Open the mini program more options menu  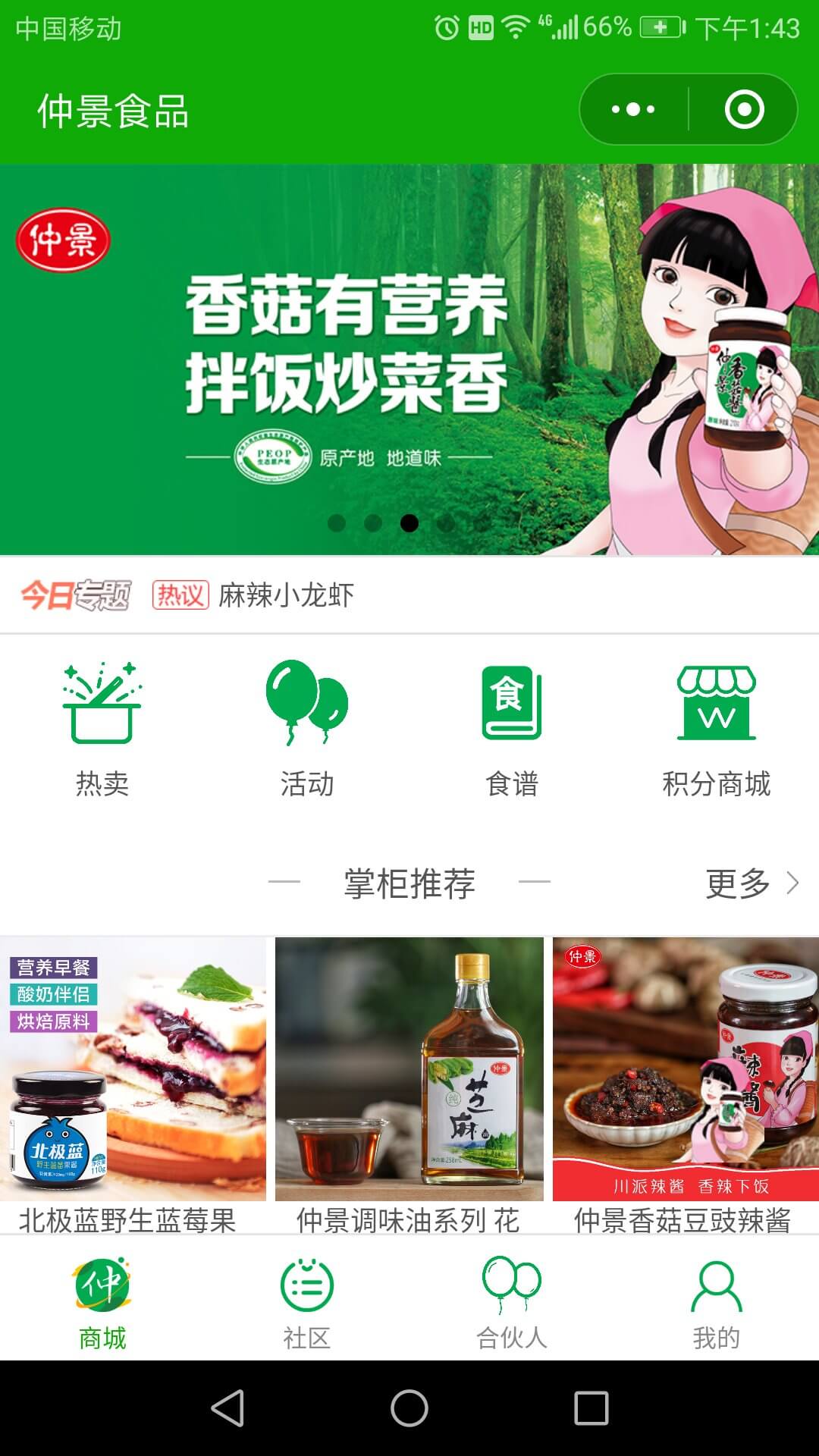[633, 109]
